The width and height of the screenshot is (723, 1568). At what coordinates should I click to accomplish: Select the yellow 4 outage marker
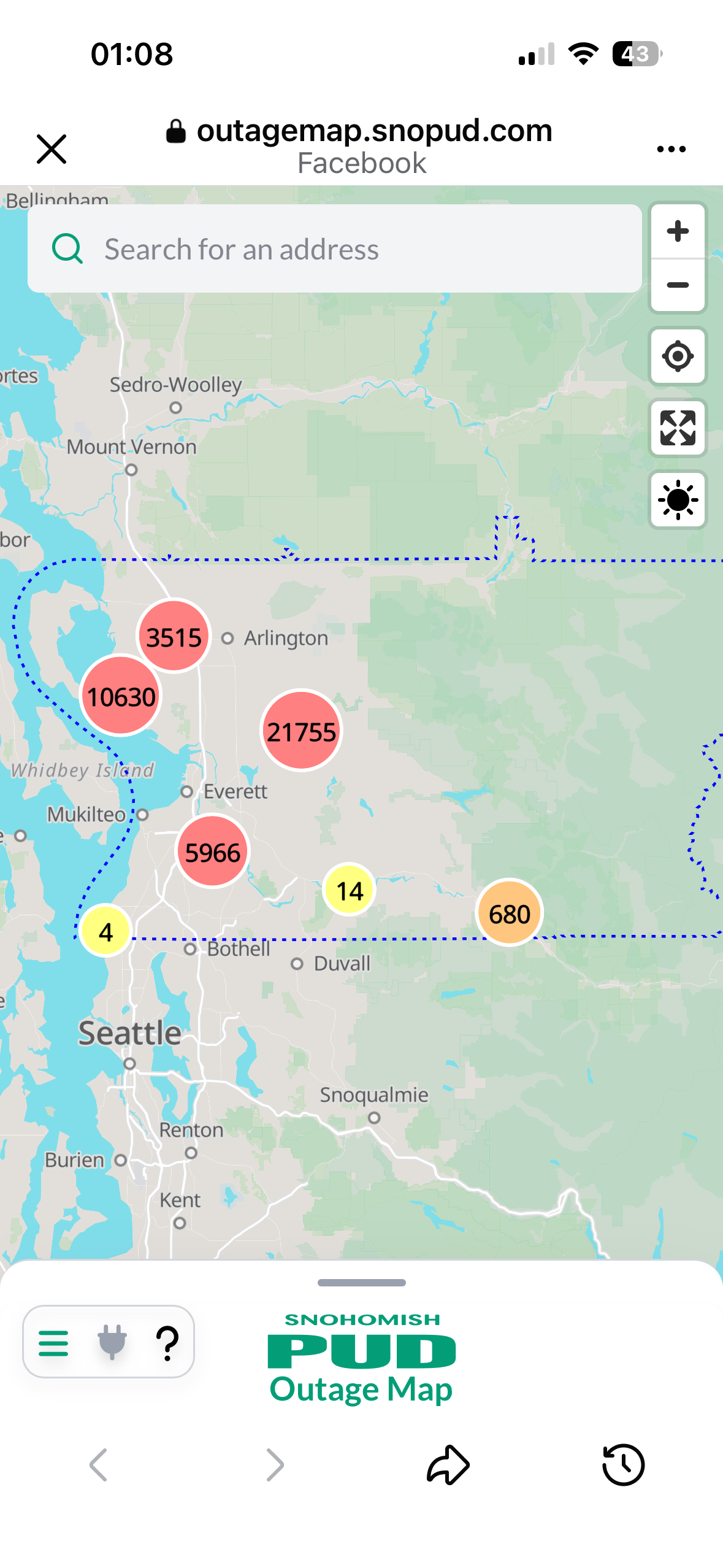pyautogui.click(x=106, y=932)
